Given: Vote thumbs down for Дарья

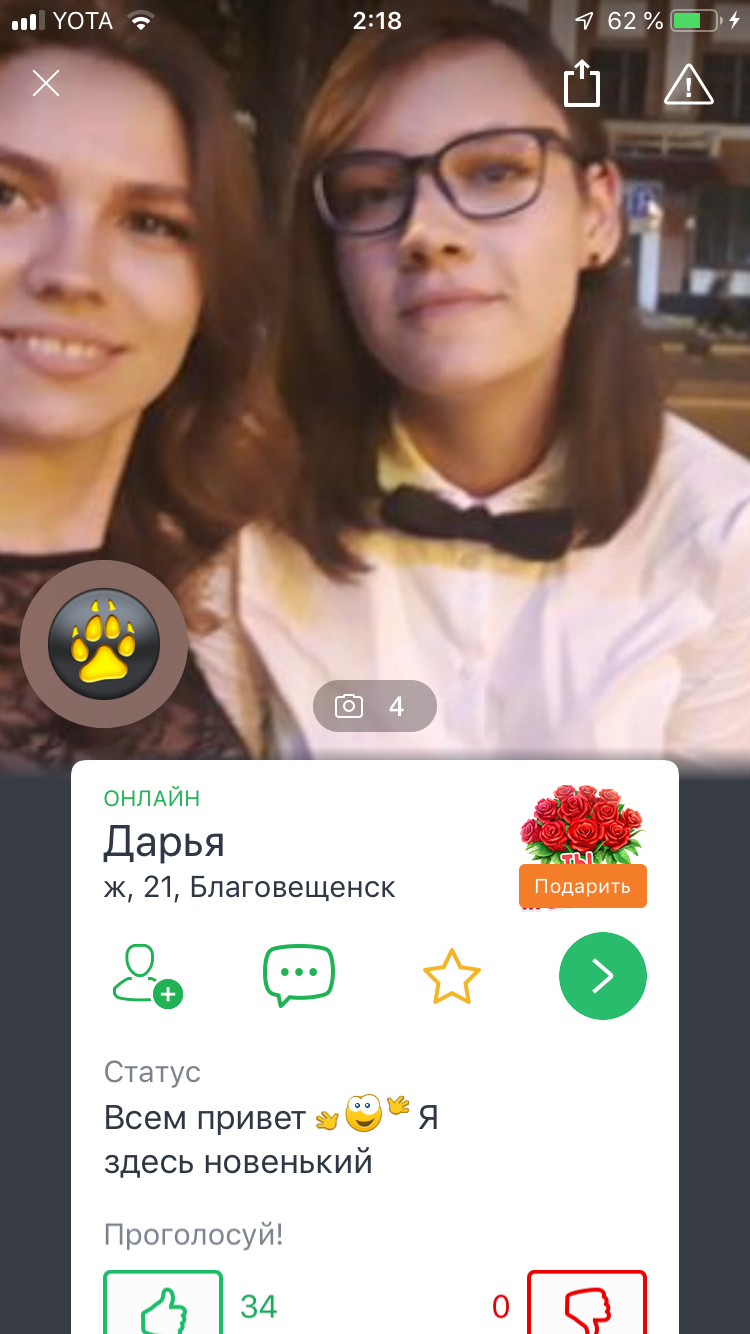Looking at the screenshot, I should (587, 1302).
